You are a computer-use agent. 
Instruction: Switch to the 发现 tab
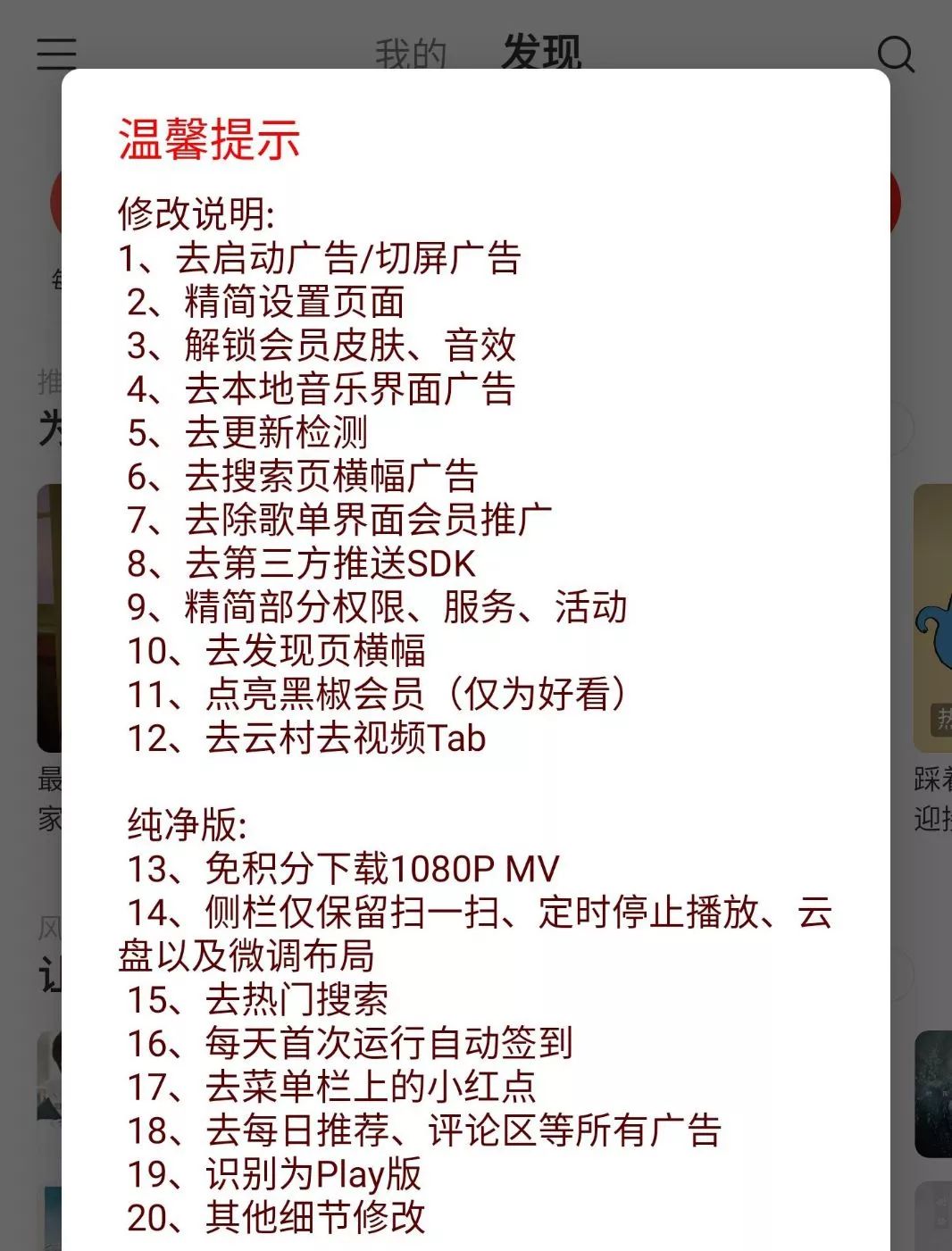point(541,52)
